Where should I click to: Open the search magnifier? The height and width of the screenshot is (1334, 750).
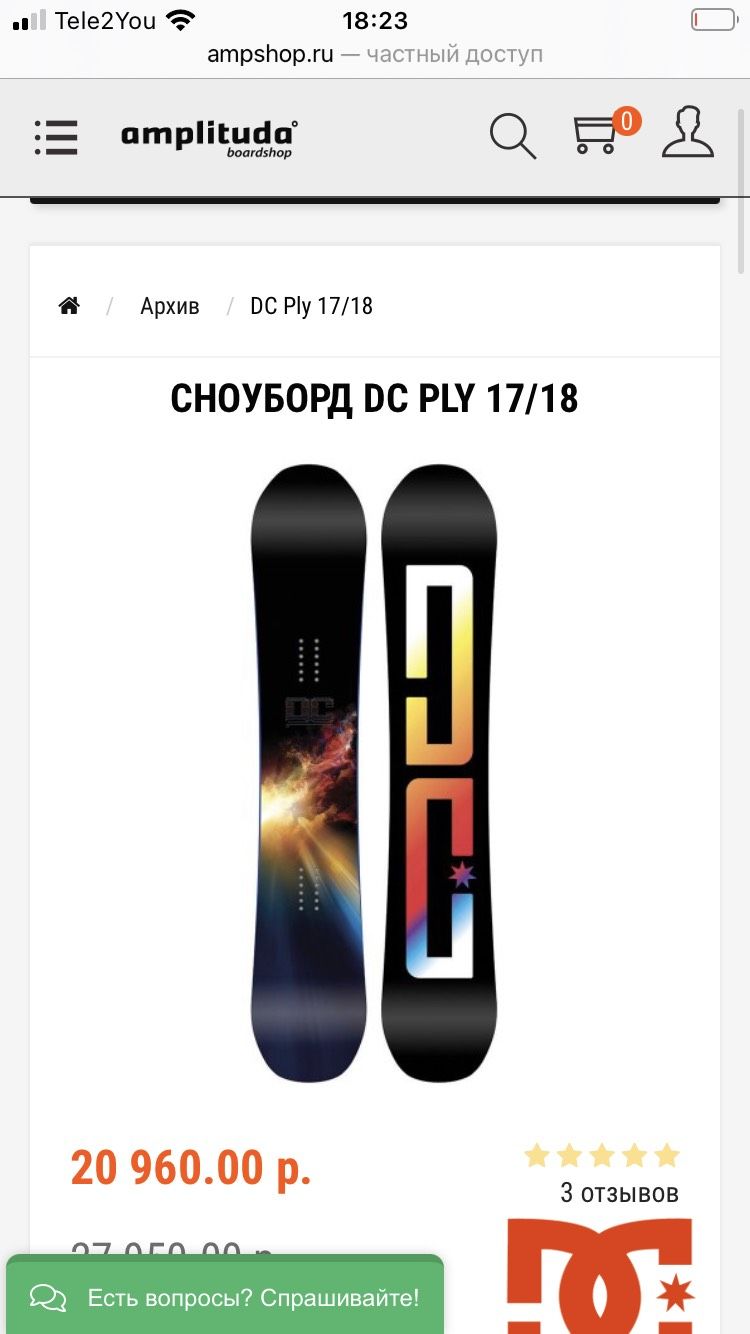pos(513,136)
